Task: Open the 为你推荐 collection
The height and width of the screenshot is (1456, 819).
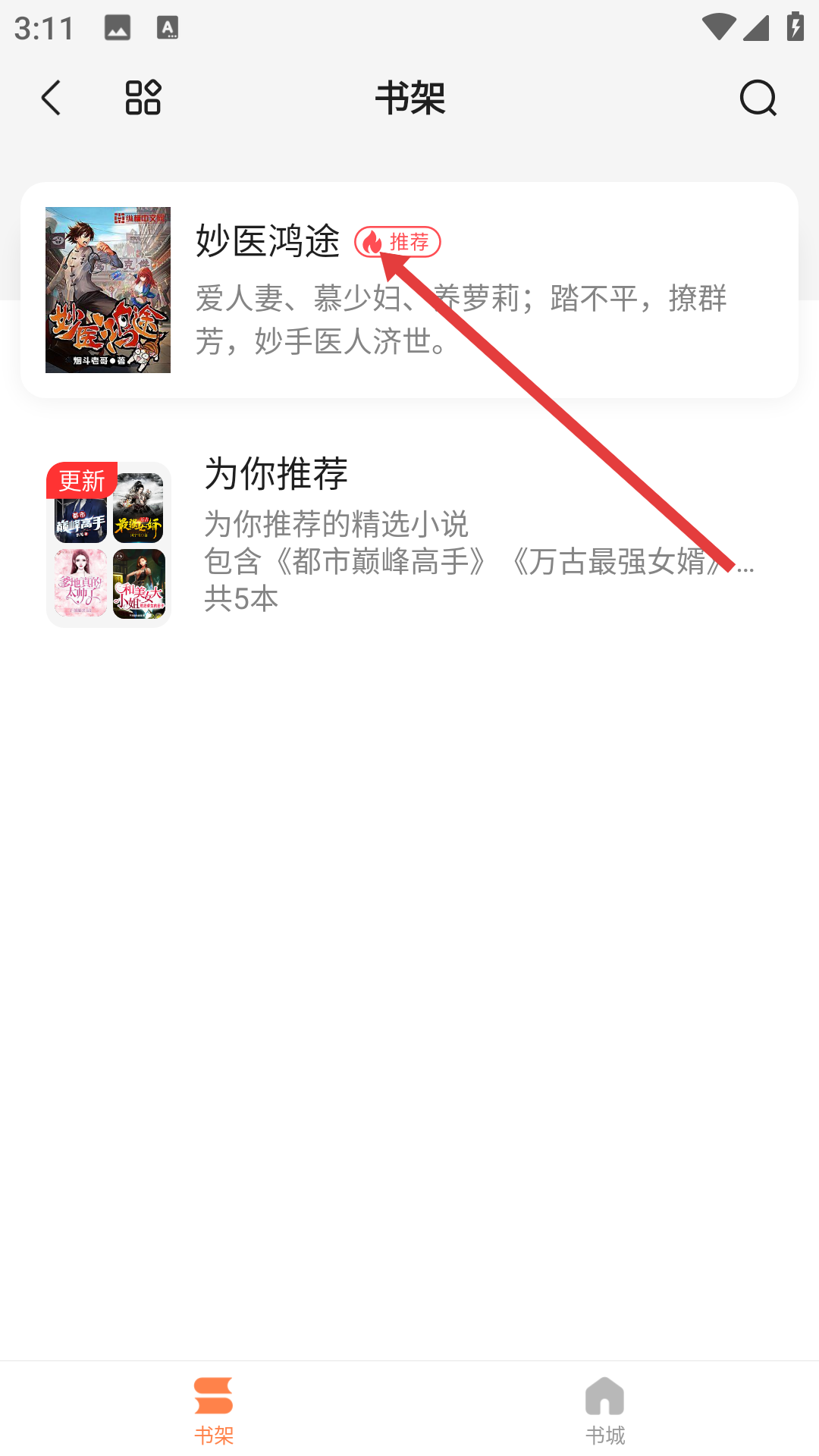Action: click(409, 544)
